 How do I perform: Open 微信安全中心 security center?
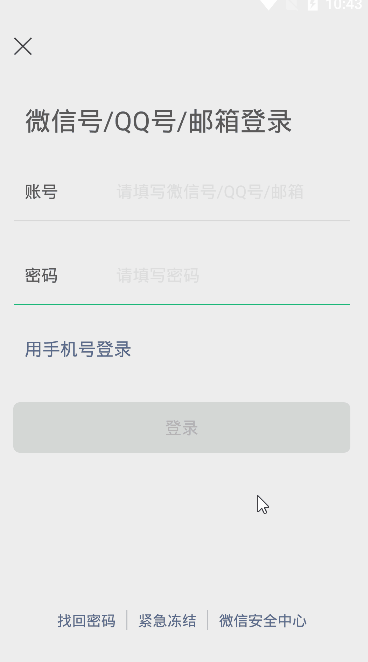coord(262,621)
